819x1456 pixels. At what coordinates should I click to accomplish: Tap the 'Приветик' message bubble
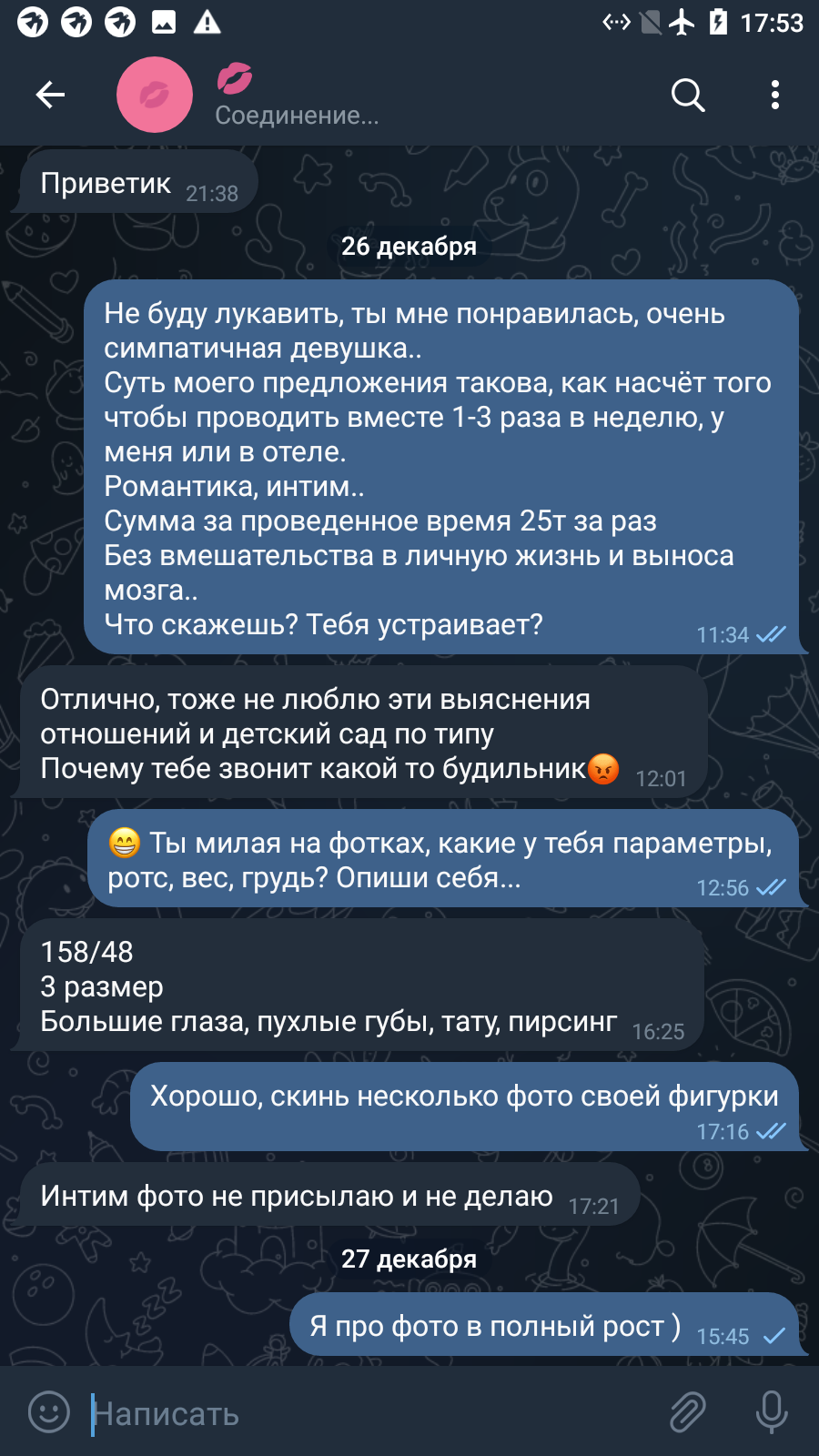(x=138, y=183)
